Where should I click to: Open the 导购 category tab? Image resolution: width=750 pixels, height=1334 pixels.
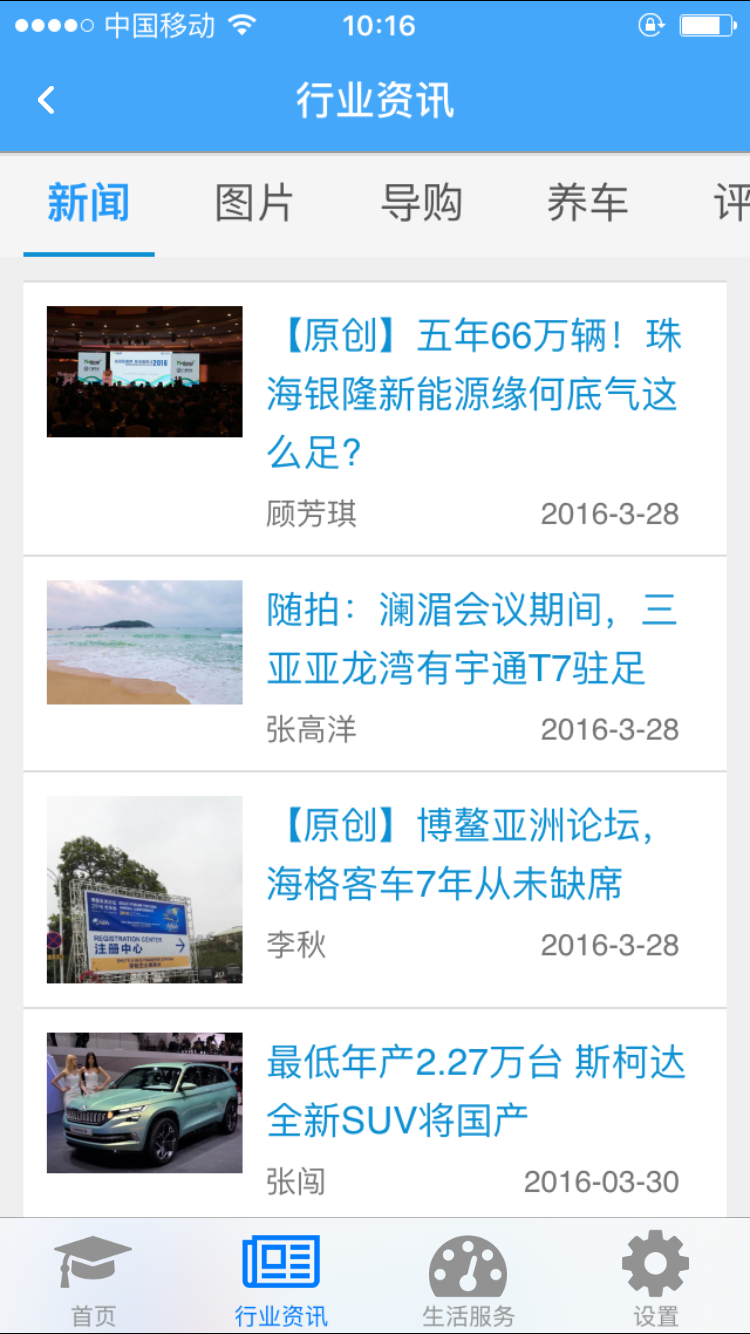[x=422, y=202]
